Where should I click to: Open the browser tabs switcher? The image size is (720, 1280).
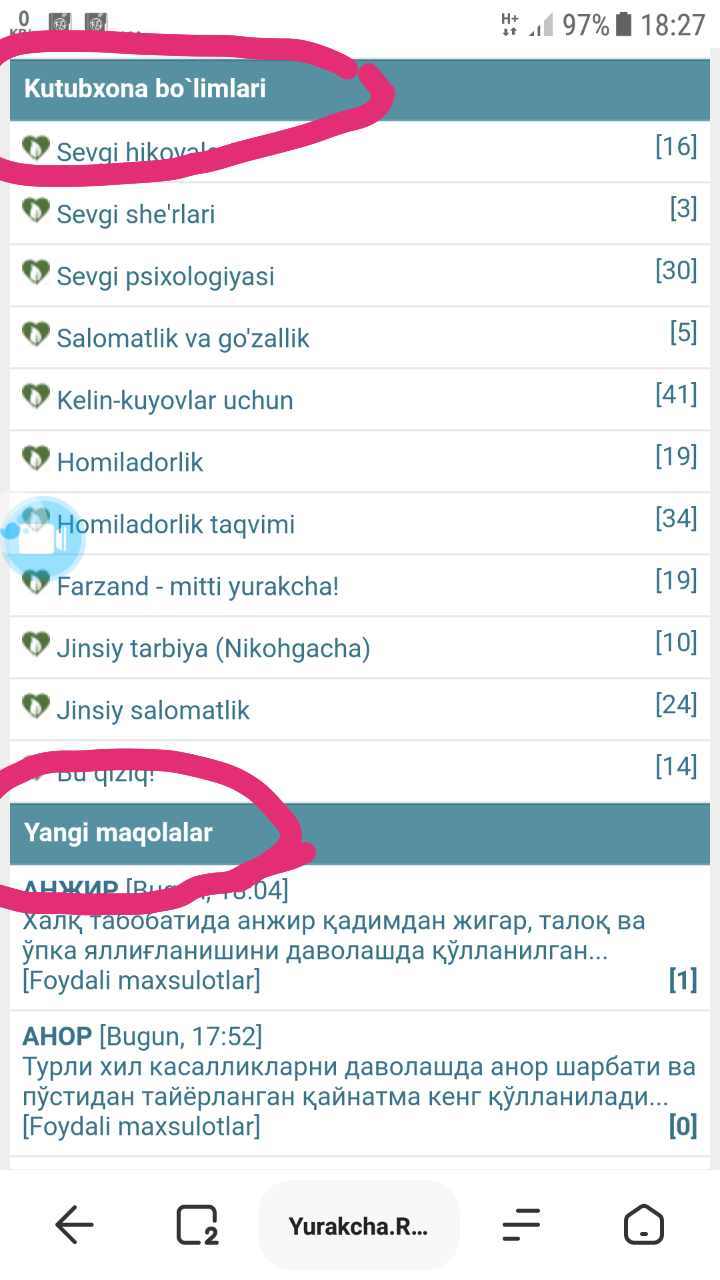click(197, 1224)
